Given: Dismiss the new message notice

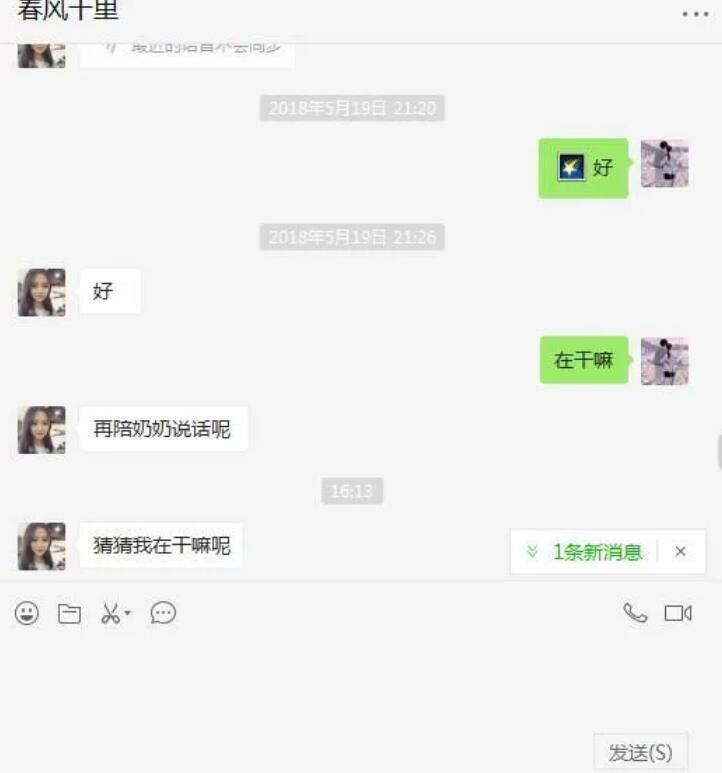Looking at the screenshot, I should pos(681,552).
